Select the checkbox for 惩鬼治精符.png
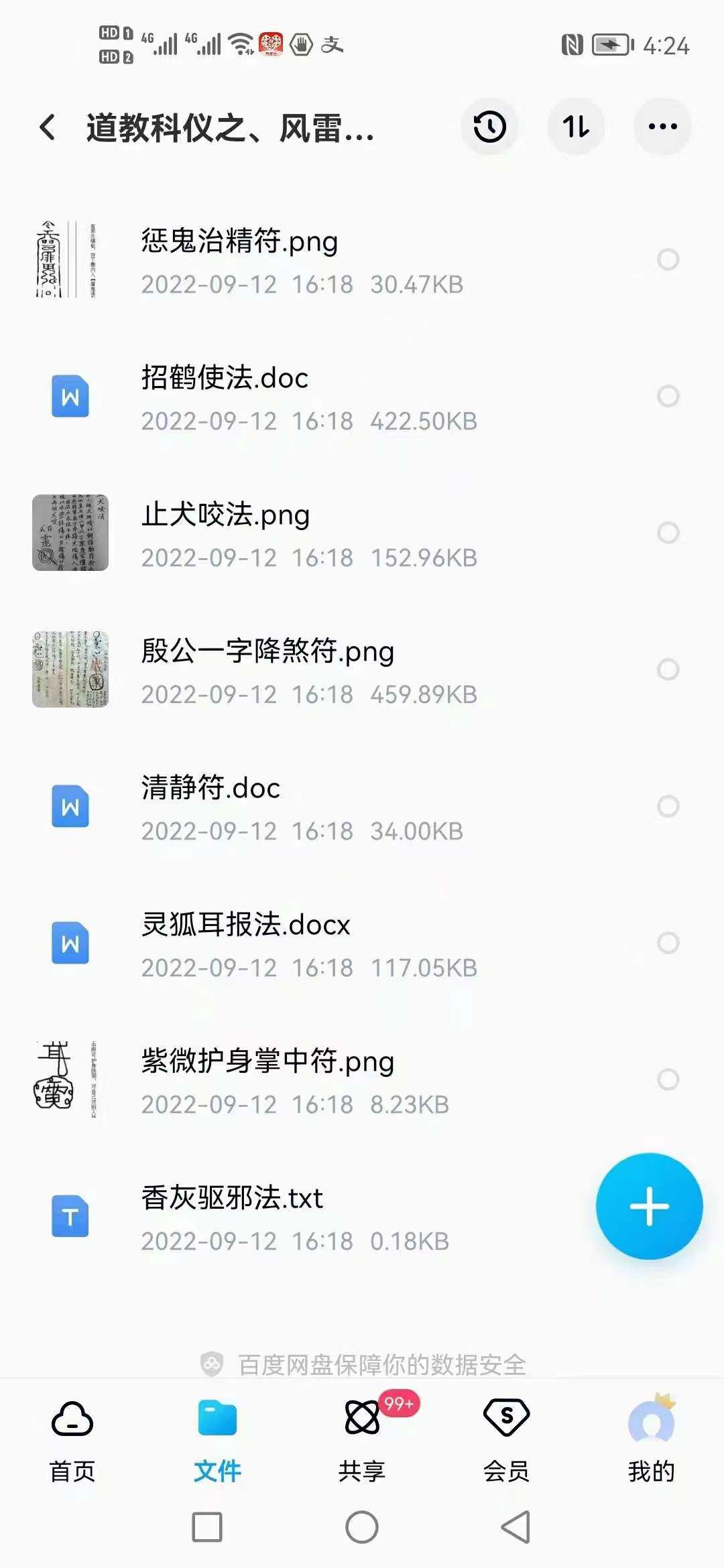724x1568 pixels. [667, 259]
